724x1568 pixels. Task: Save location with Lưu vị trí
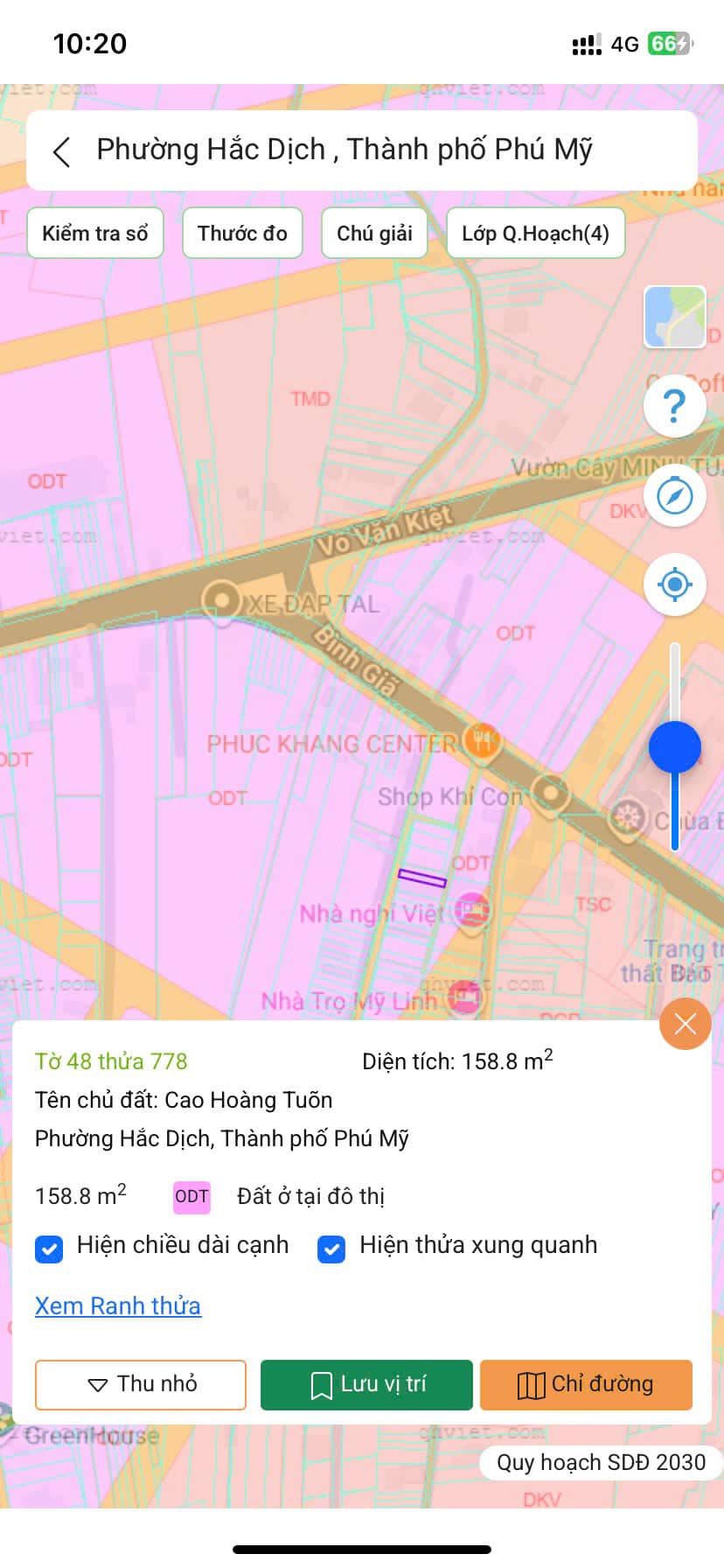366,1384
